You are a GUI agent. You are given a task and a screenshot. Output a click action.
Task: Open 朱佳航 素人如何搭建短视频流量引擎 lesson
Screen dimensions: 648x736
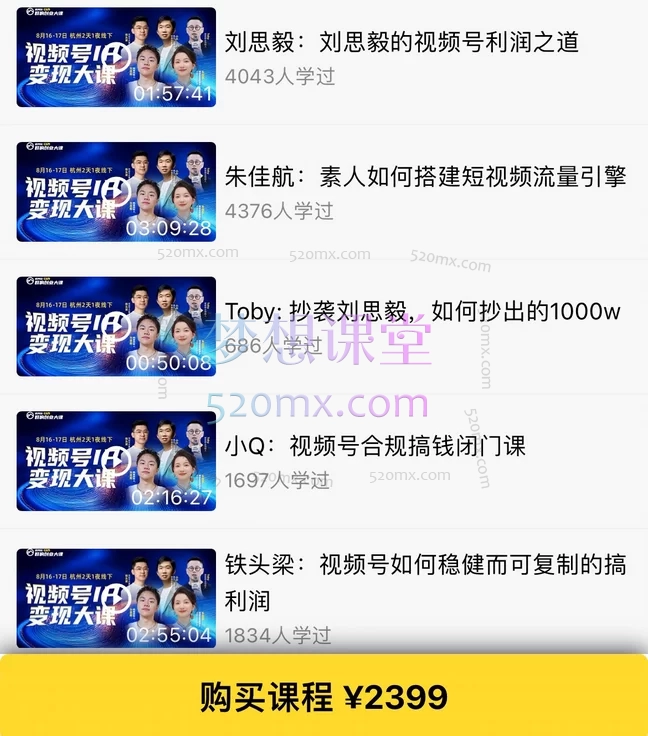tap(425, 178)
